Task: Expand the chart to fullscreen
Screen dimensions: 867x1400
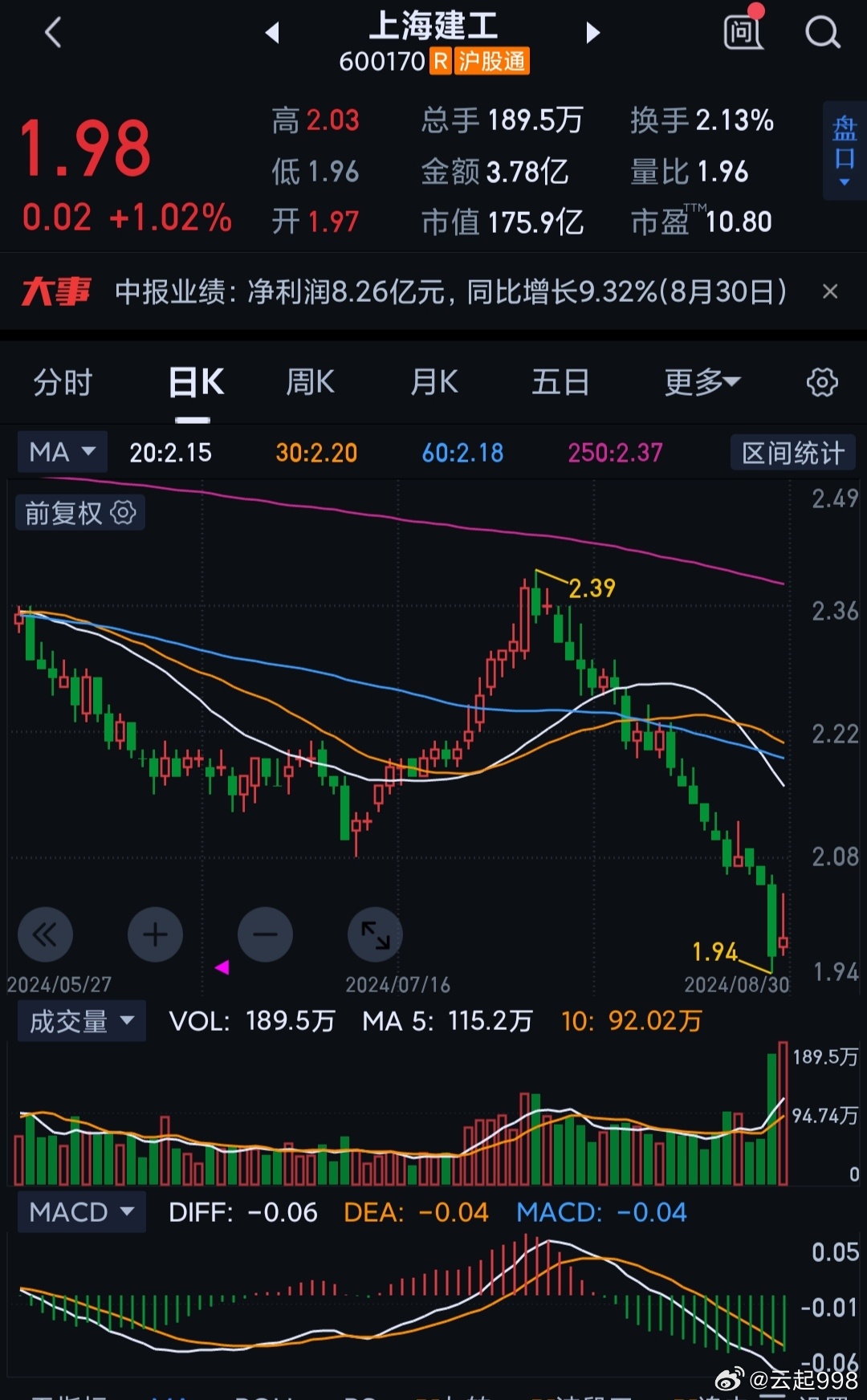Action: [x=375, y=934]
